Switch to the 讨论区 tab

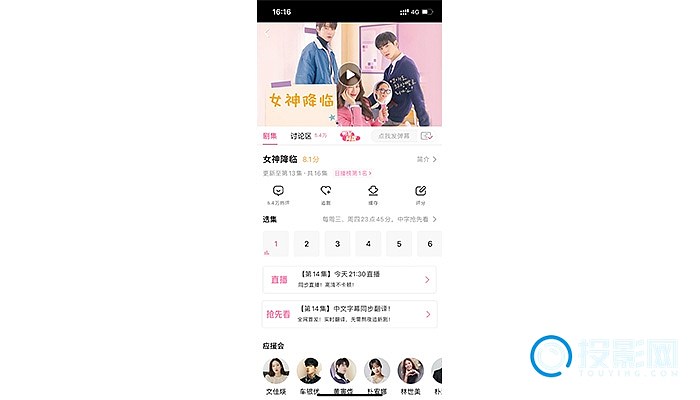pyautogui.click(x=302, y=136)
